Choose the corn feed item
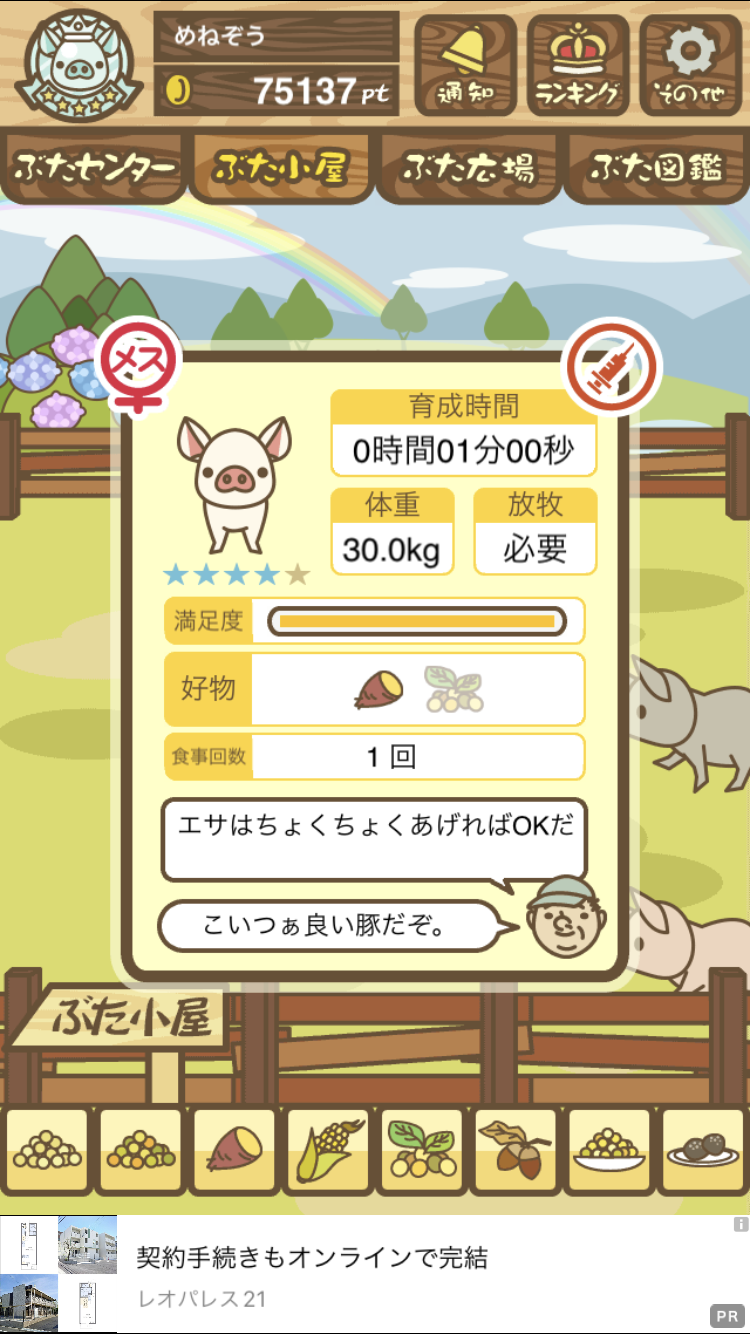Image resolution: width=750 pixels, height=1334 pixels. point(328,1151)
